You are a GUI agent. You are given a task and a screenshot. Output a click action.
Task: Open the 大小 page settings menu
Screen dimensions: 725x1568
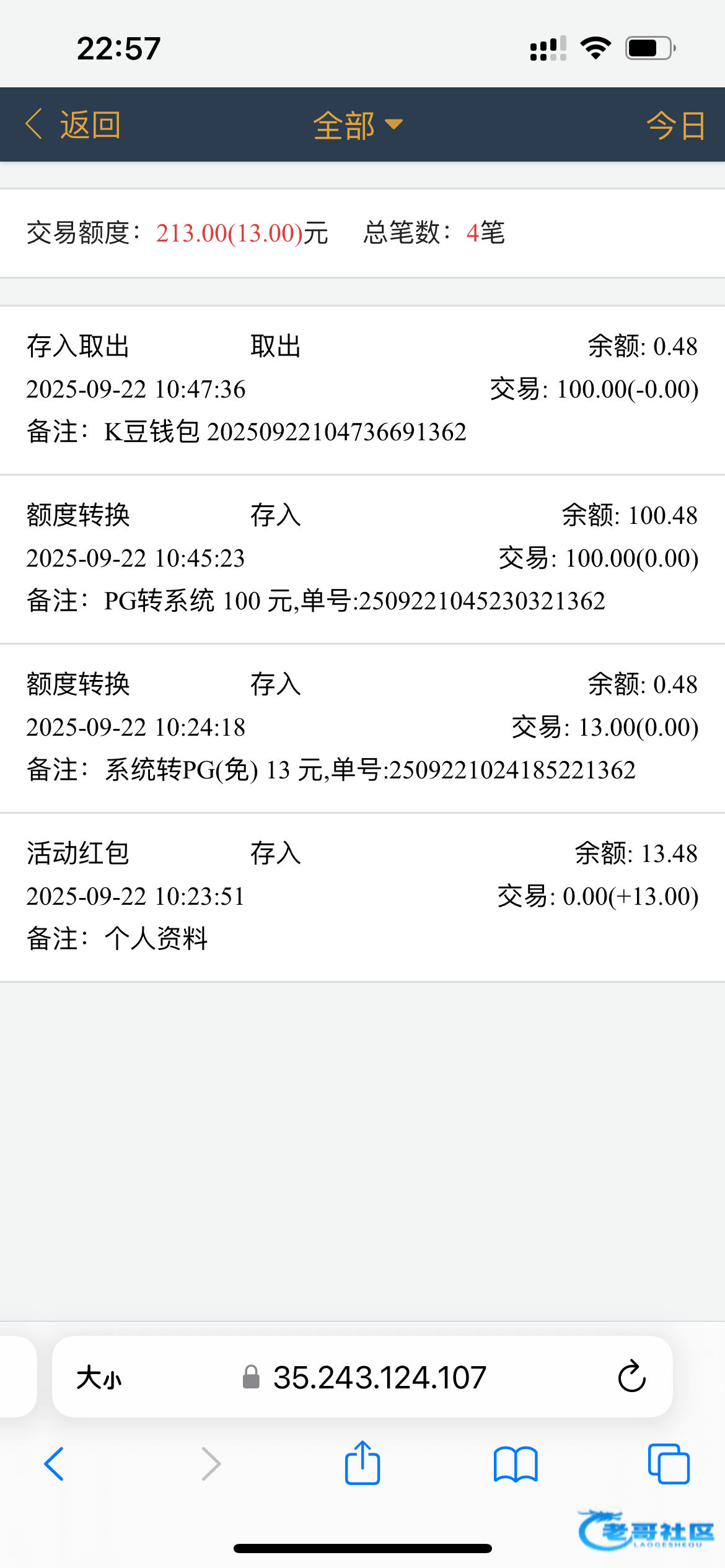pyautogui.click(x=99, y=1378)
